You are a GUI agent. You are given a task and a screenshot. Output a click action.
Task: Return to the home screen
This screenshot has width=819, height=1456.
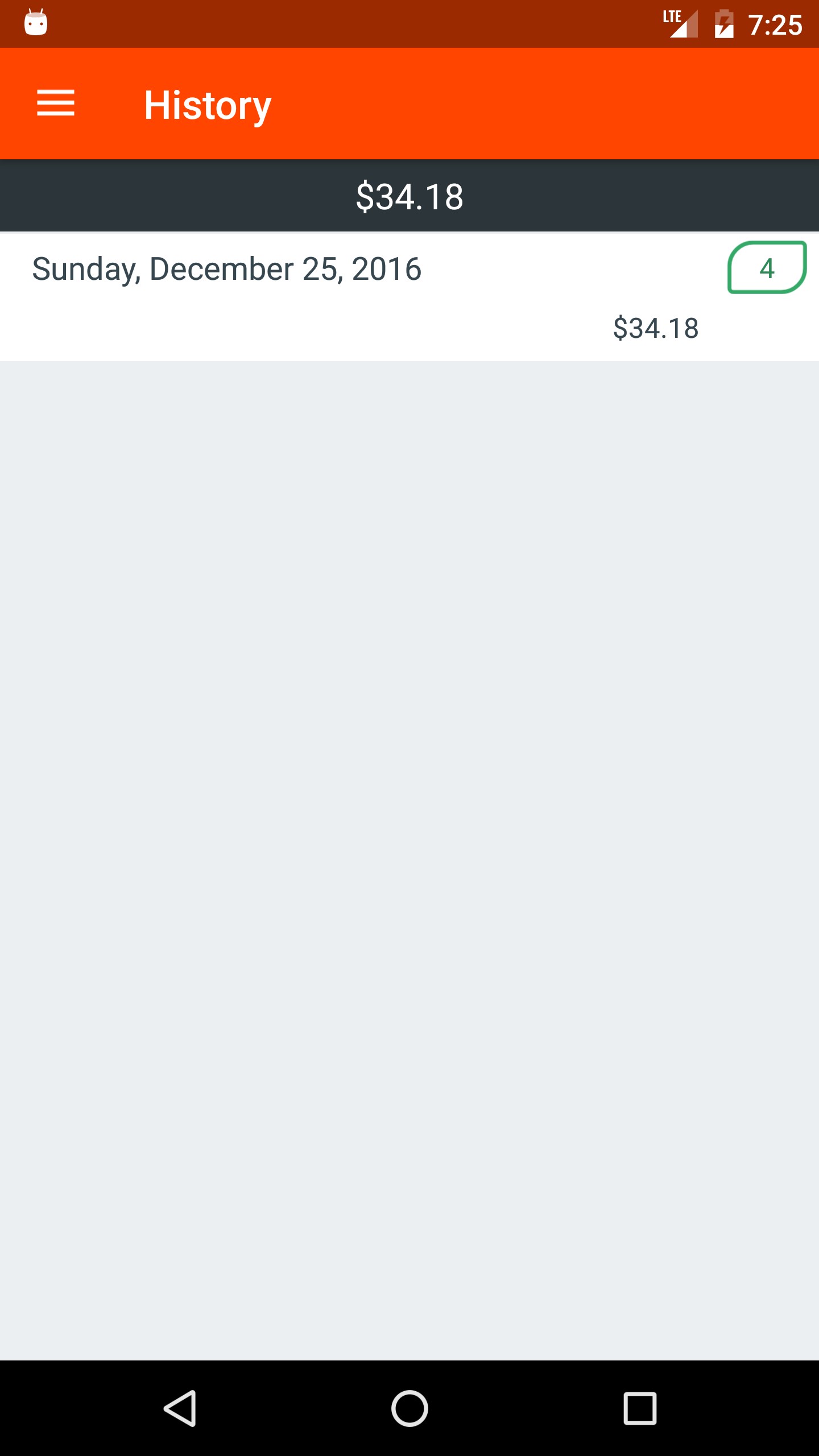[409, 1408]
